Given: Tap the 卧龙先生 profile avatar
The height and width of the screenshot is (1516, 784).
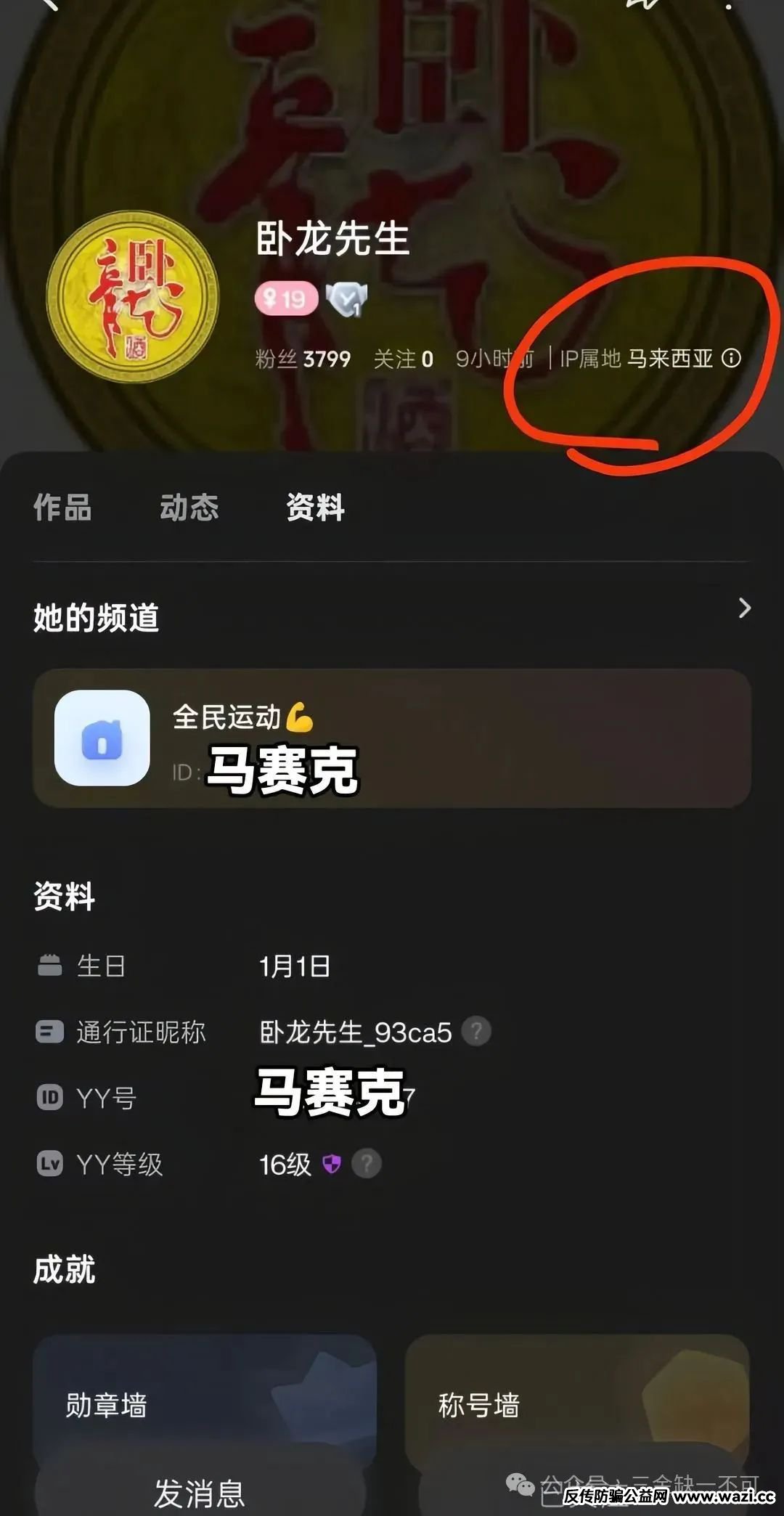Looking at the screenshot, I should click(138, 298).
